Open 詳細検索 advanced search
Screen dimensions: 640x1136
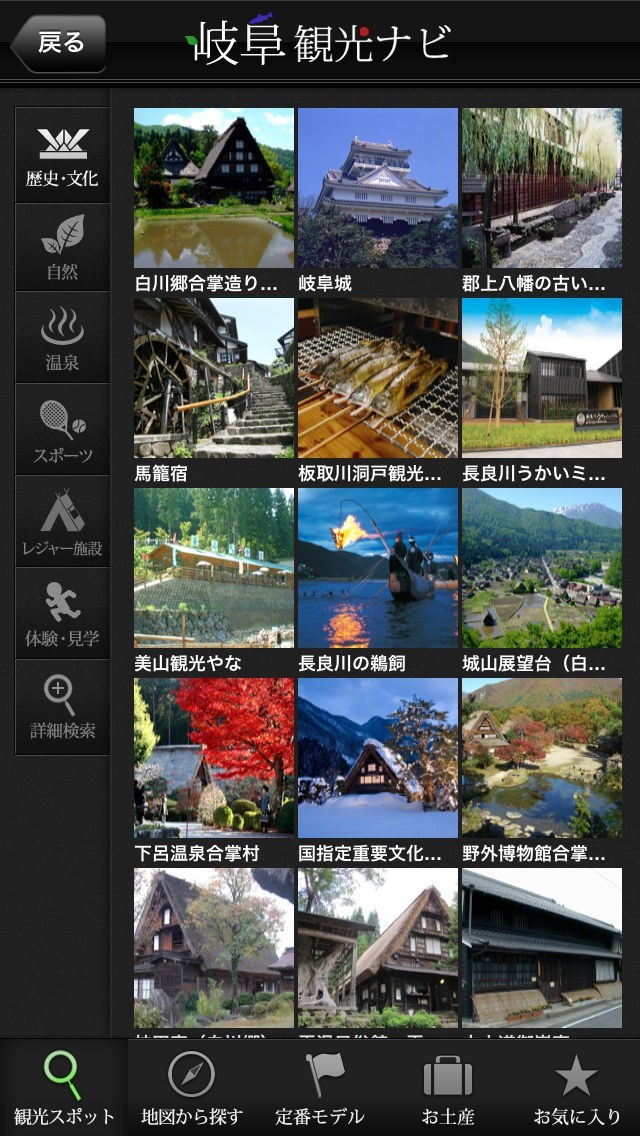(63, 707)
